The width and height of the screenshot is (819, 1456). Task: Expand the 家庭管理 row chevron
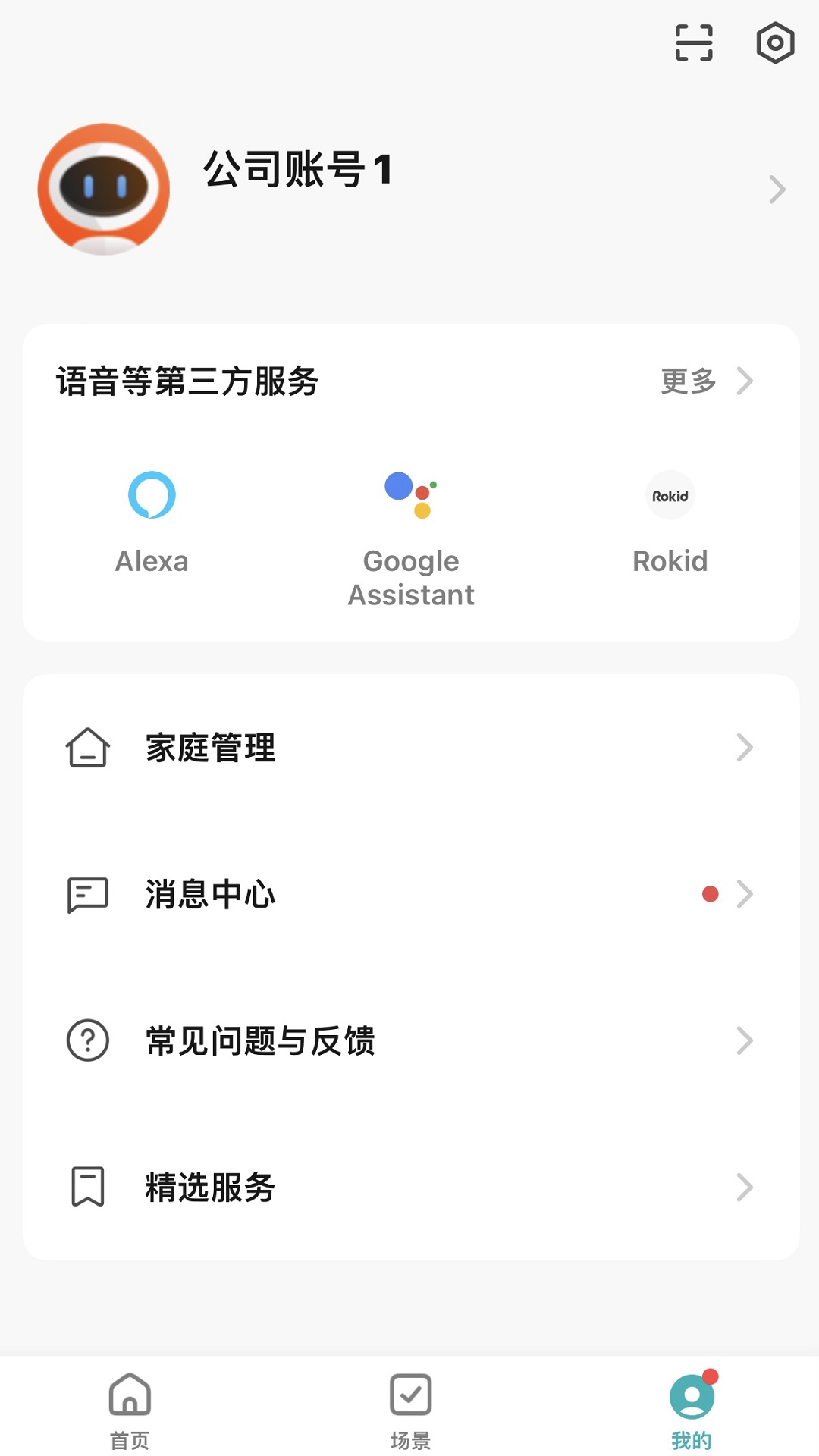744,749
